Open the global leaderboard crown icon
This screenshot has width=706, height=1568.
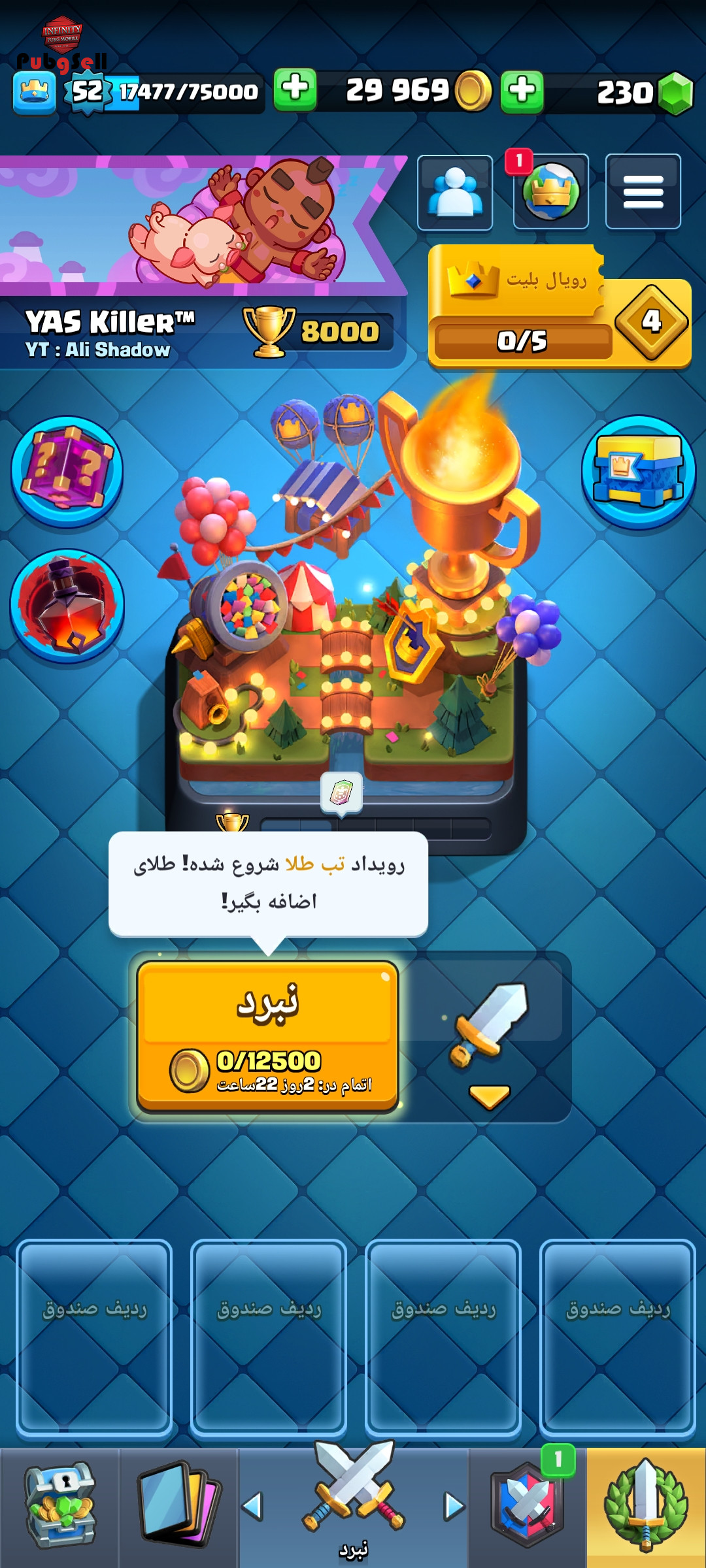(551, 191)
